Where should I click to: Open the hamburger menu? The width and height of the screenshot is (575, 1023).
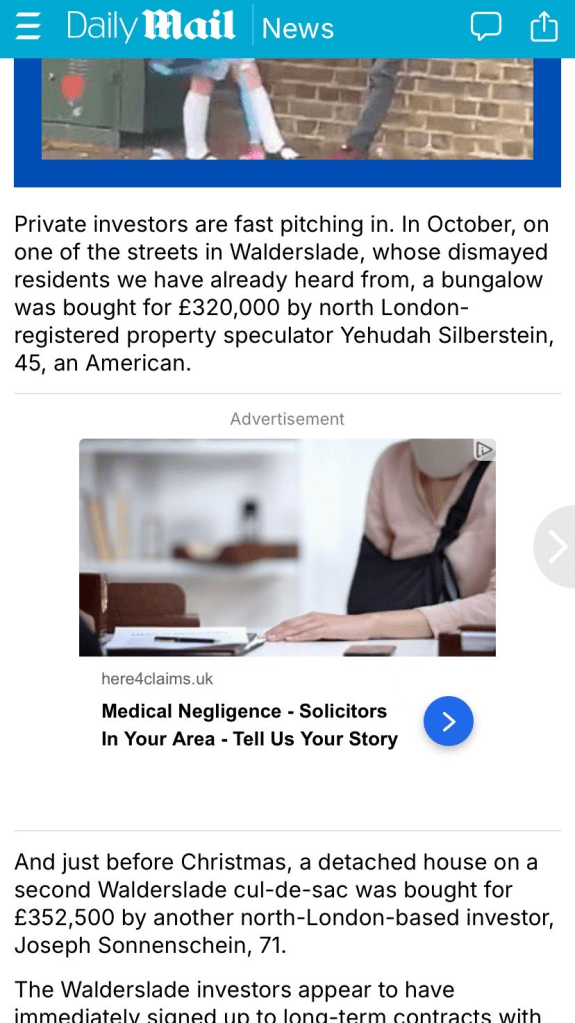tap(29, 27)
